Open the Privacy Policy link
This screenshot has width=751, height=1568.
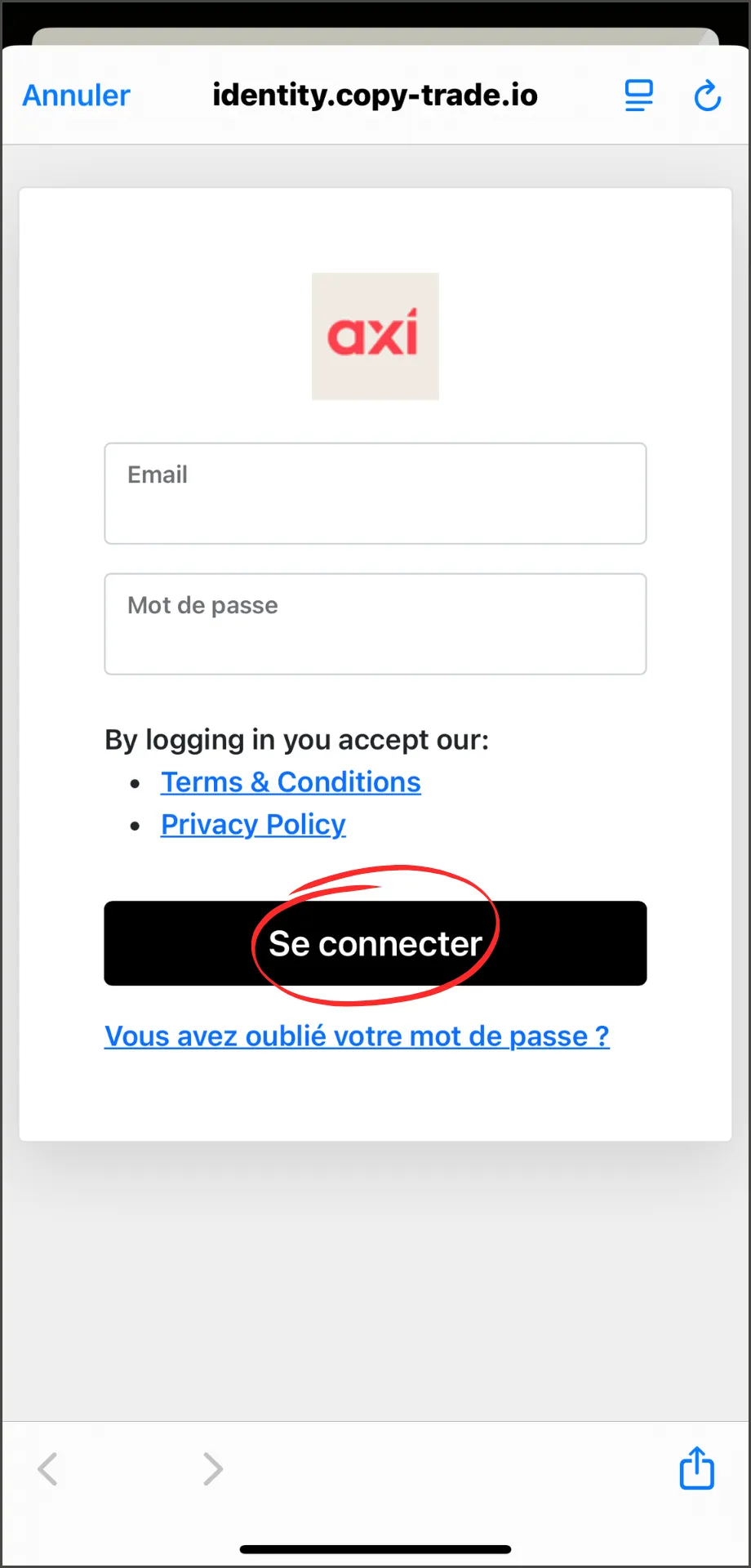point(253,825)
